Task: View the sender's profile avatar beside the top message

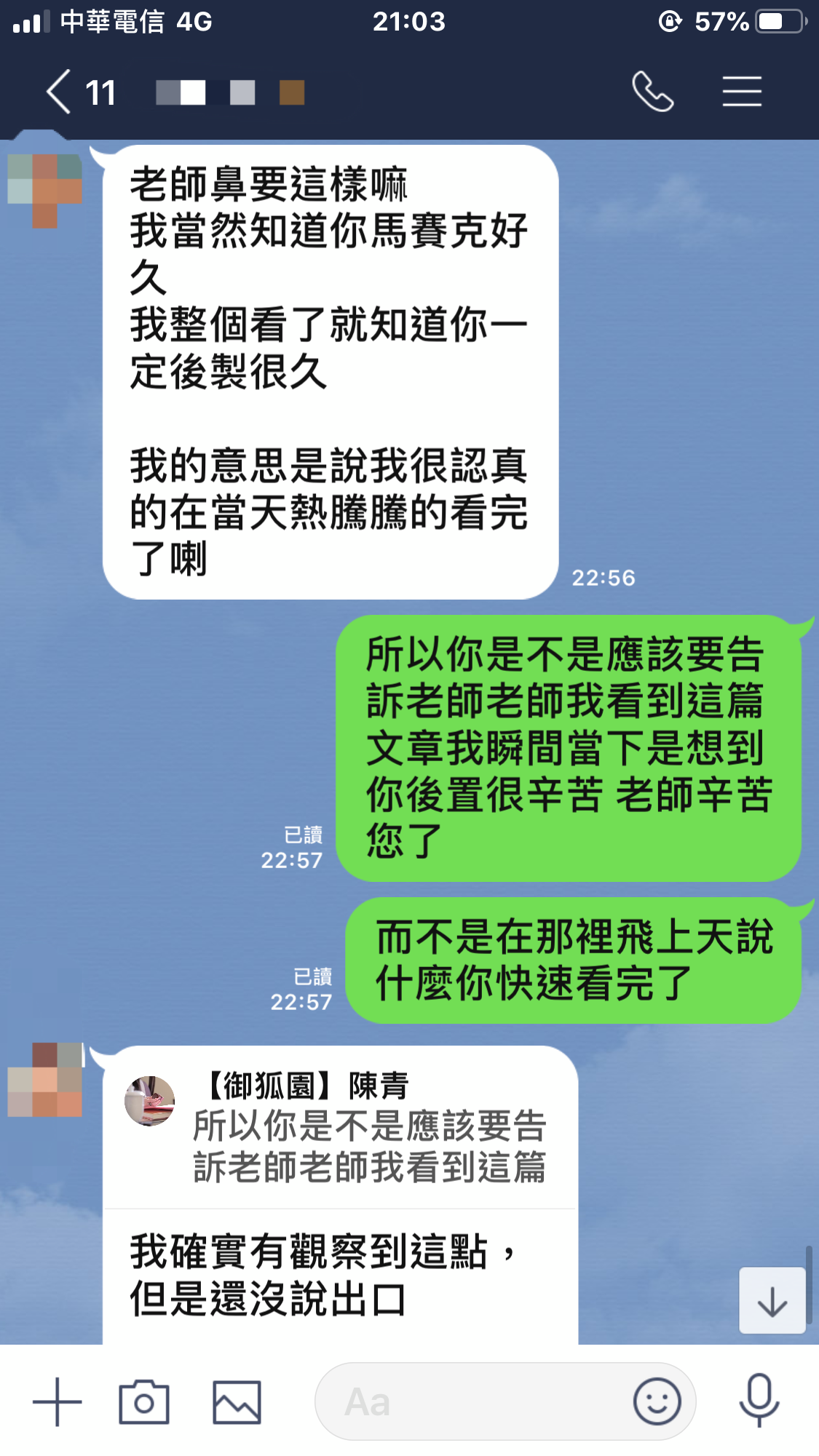Action: tap(45, 189)
